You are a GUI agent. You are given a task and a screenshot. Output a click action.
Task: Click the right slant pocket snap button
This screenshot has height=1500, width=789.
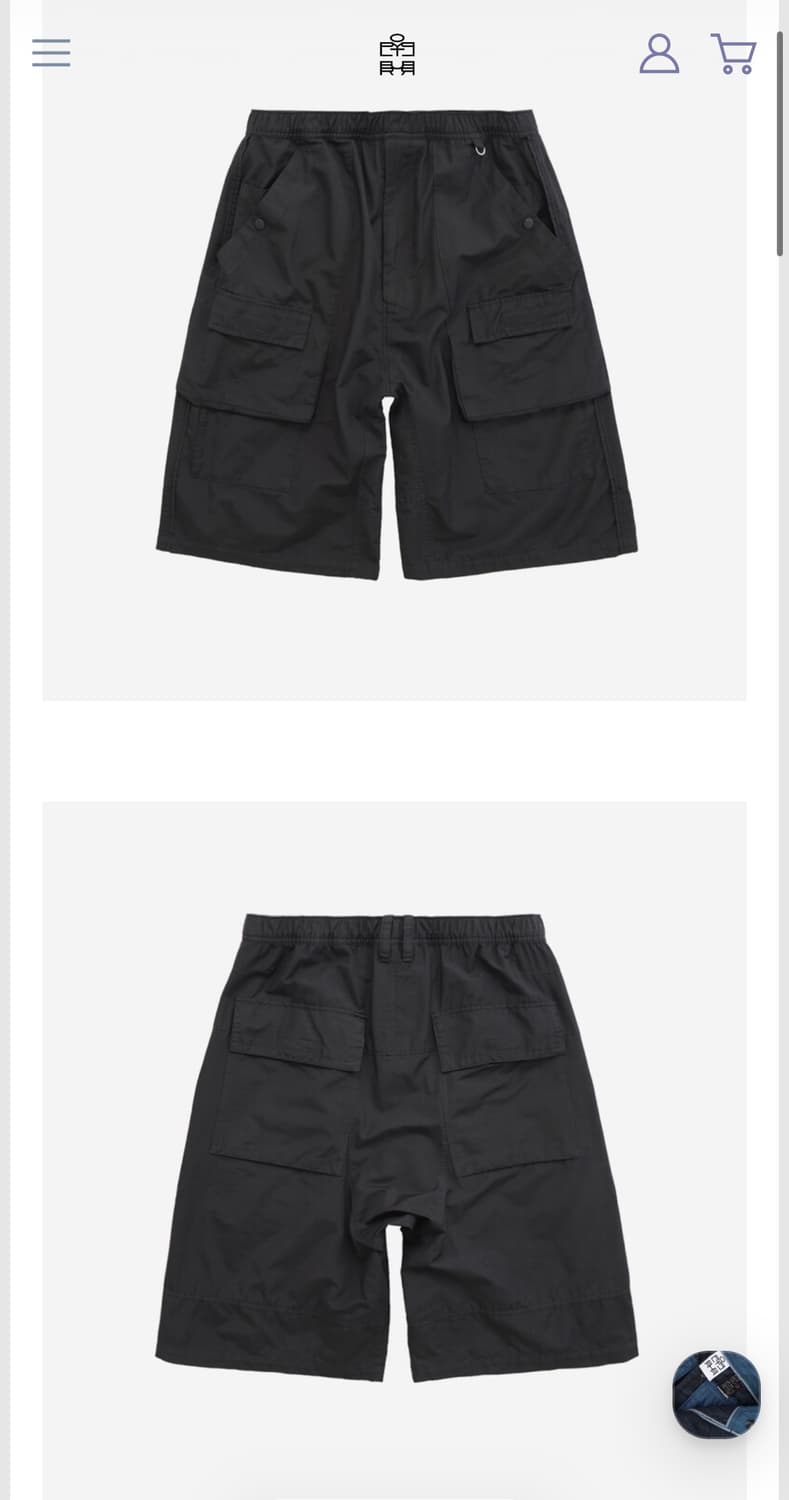point(528,222)
